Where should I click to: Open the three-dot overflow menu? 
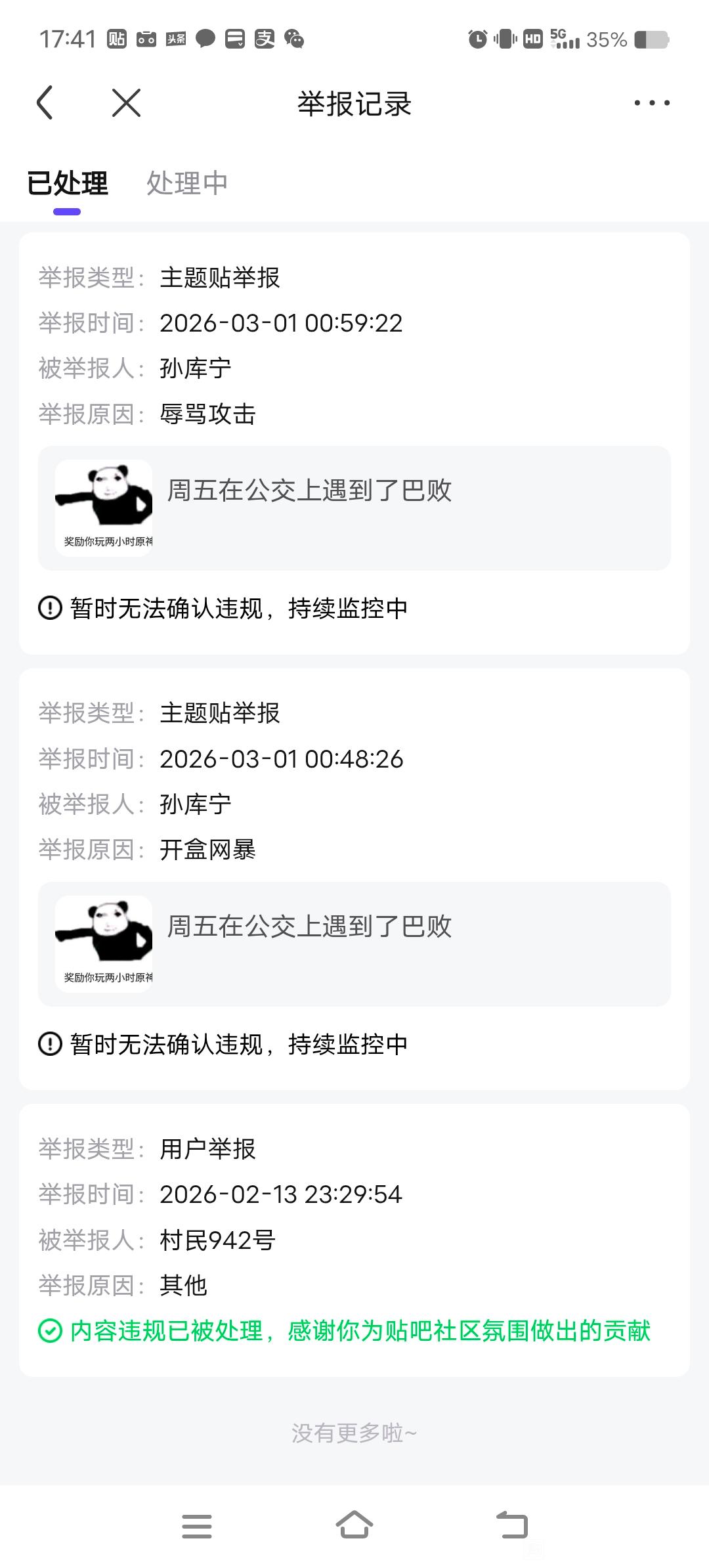pyautogui.click(x=651, y=103)
